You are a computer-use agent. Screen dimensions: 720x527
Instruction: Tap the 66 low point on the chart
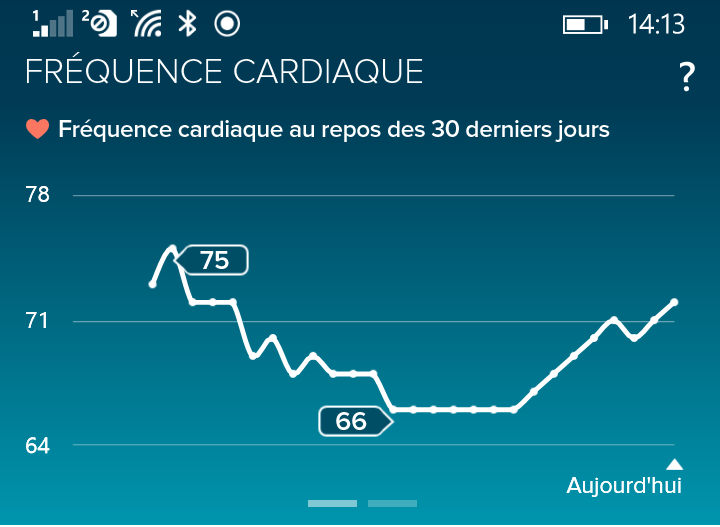click(x=393, y=409)
